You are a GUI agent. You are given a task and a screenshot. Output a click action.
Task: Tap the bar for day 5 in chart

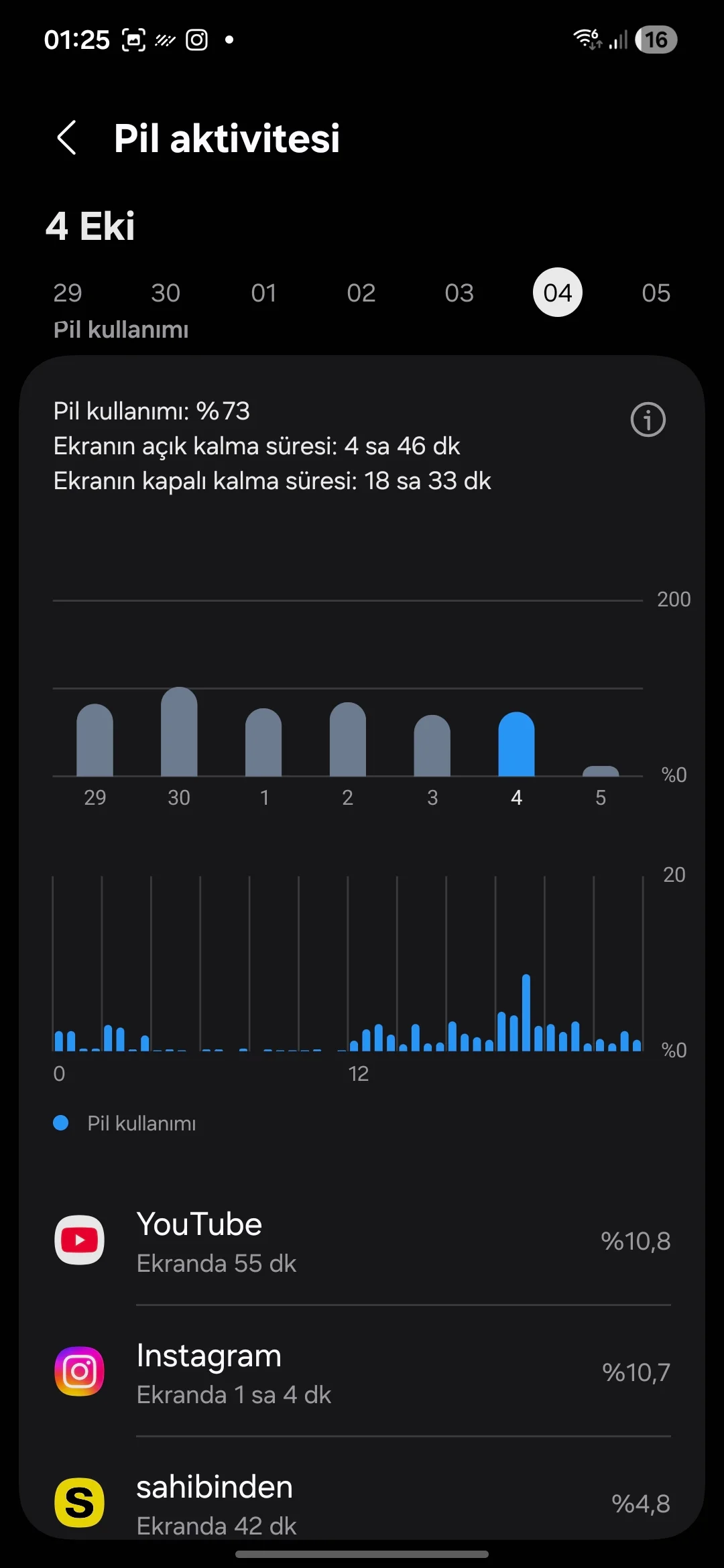[x=601, y=771]
